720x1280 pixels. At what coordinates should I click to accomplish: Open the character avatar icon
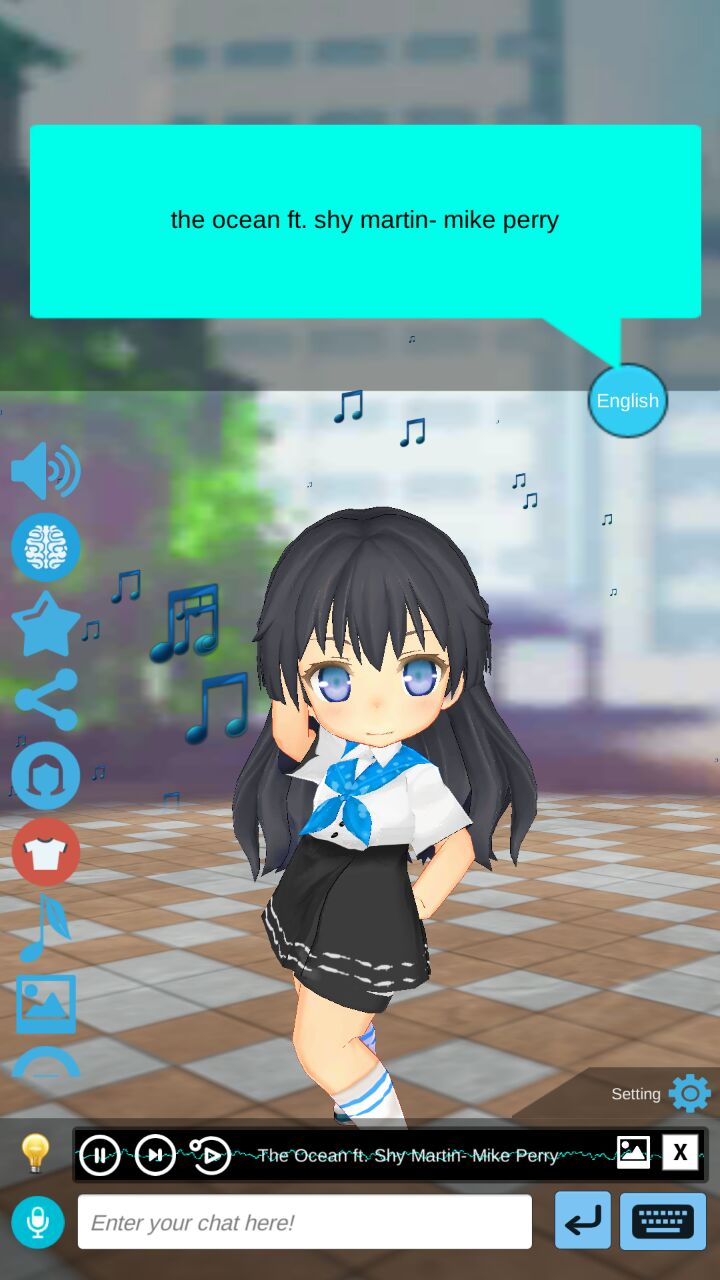tap(45, 776)
